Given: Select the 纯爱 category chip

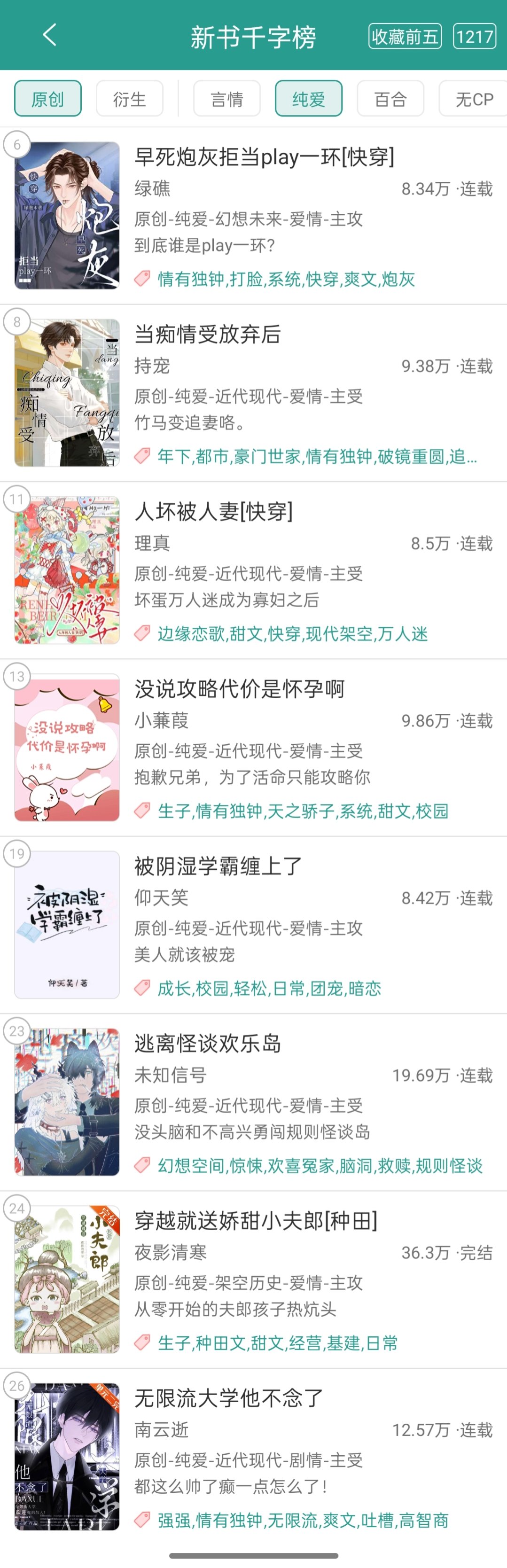Looking at the screenshot, I should (x=309, y=99).
